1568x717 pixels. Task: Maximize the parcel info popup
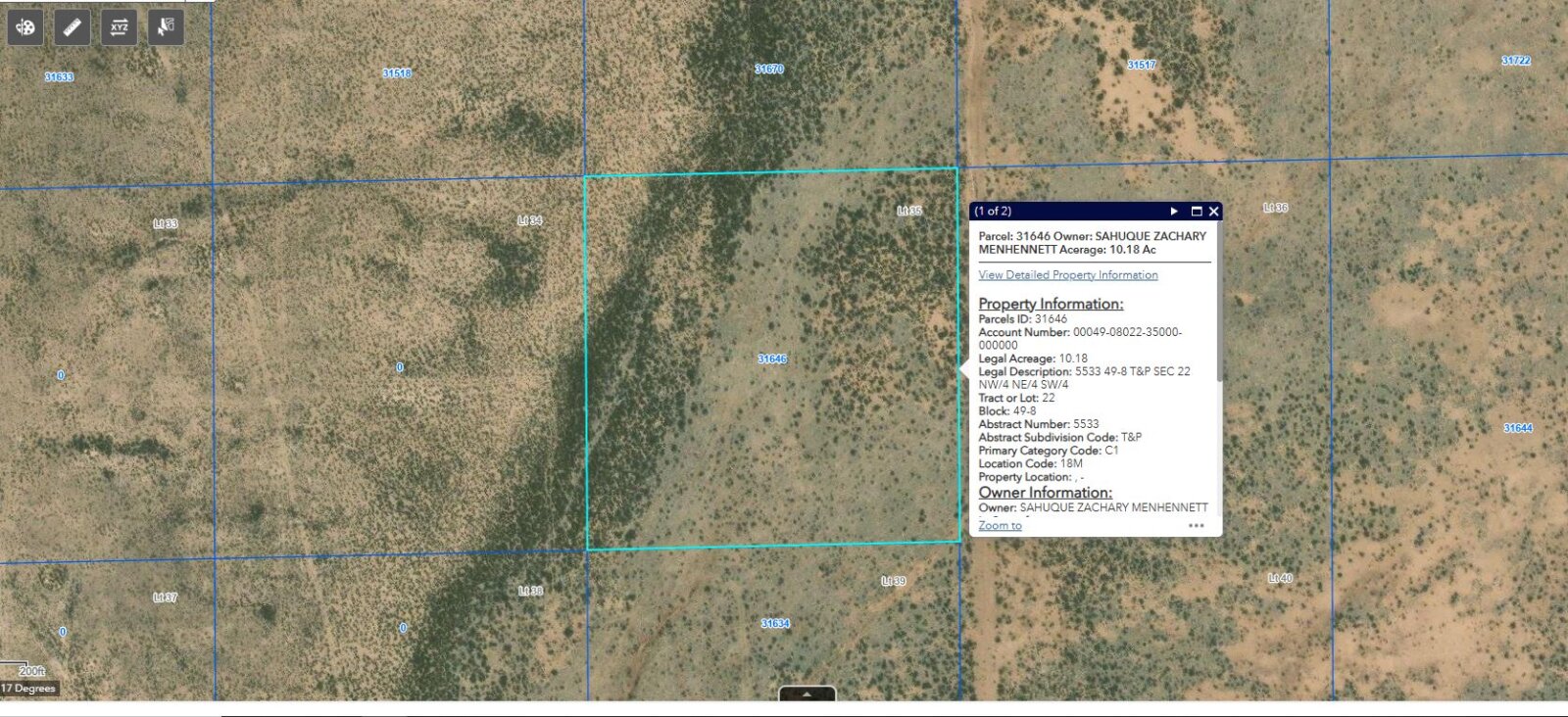pos(1196,212)
